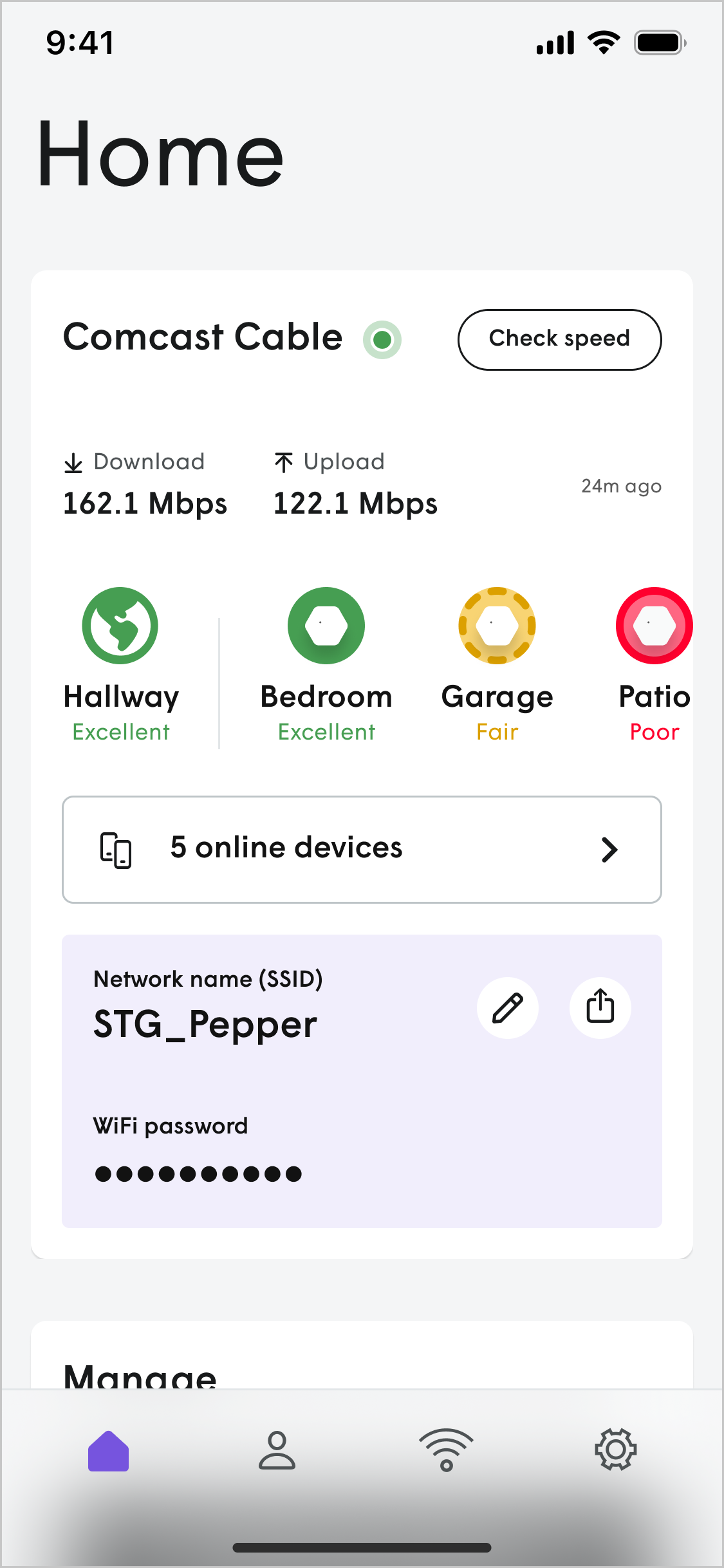Open the Hallway gateway status
The width and height of the screenshot is (724, 1568).
(120, 626)
